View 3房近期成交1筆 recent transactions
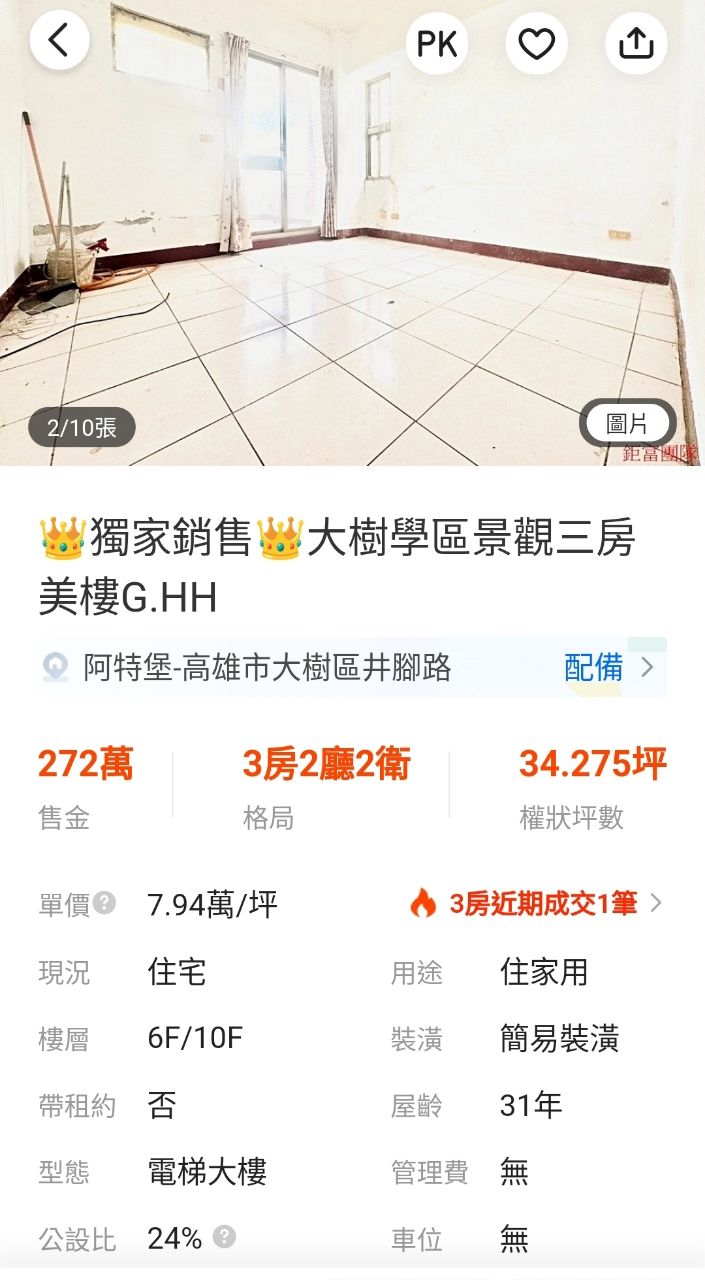The image size is (705, 1280). tap(535, 904)
